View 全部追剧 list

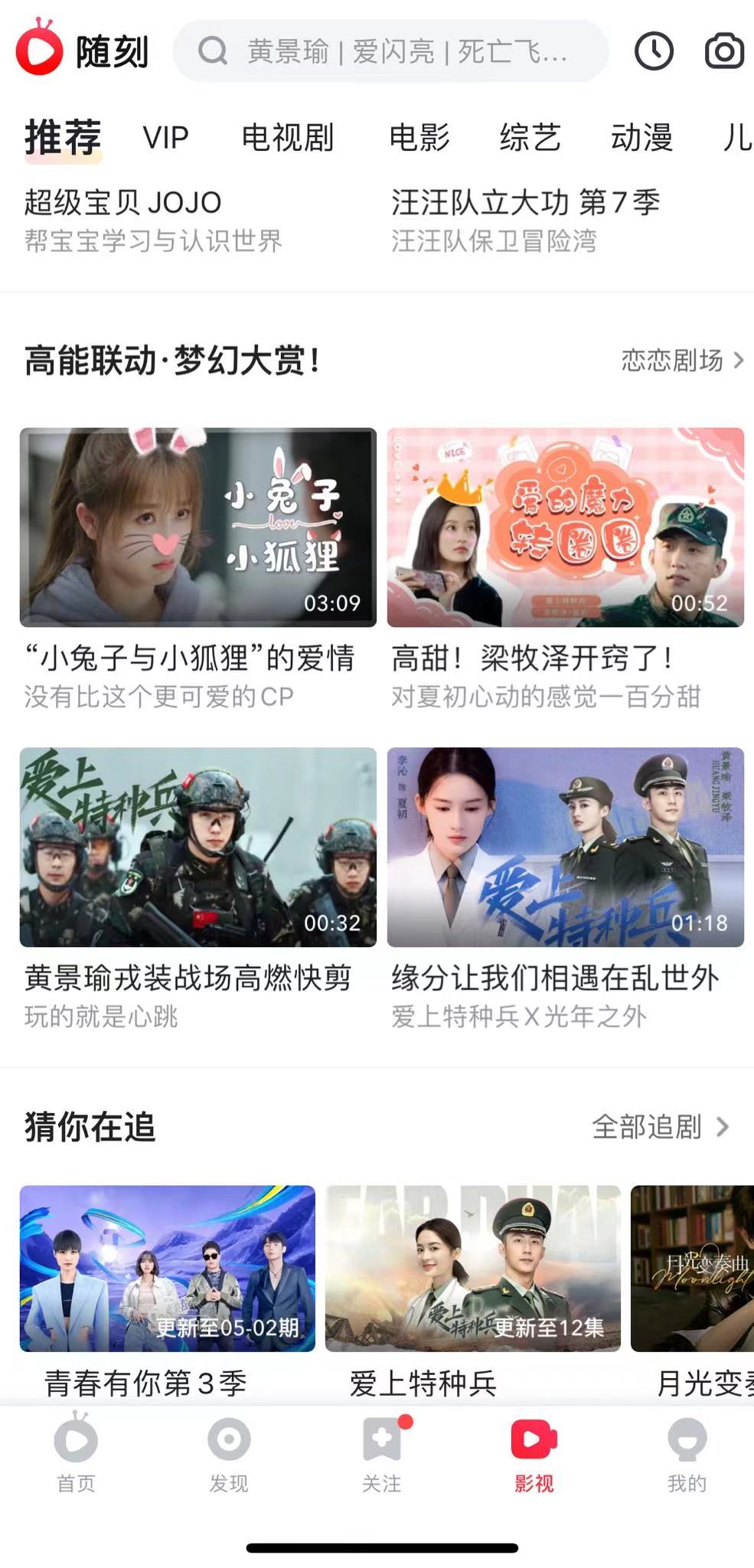click(660, 1127)
